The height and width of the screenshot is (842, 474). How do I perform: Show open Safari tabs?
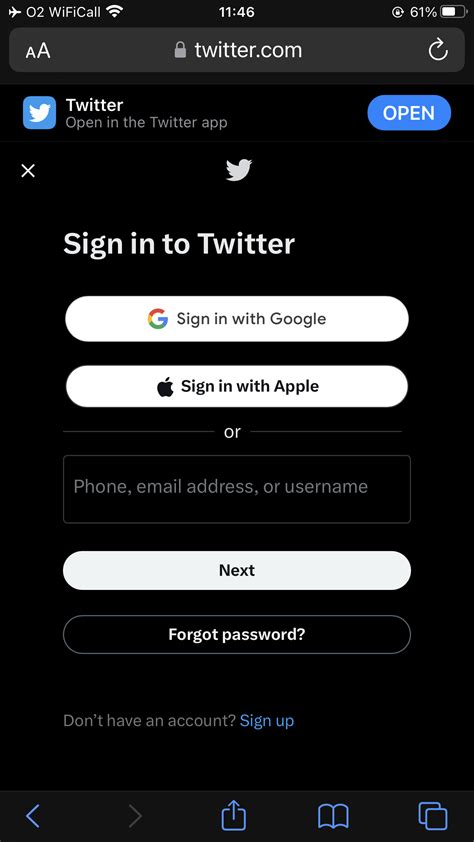point(433,816)
